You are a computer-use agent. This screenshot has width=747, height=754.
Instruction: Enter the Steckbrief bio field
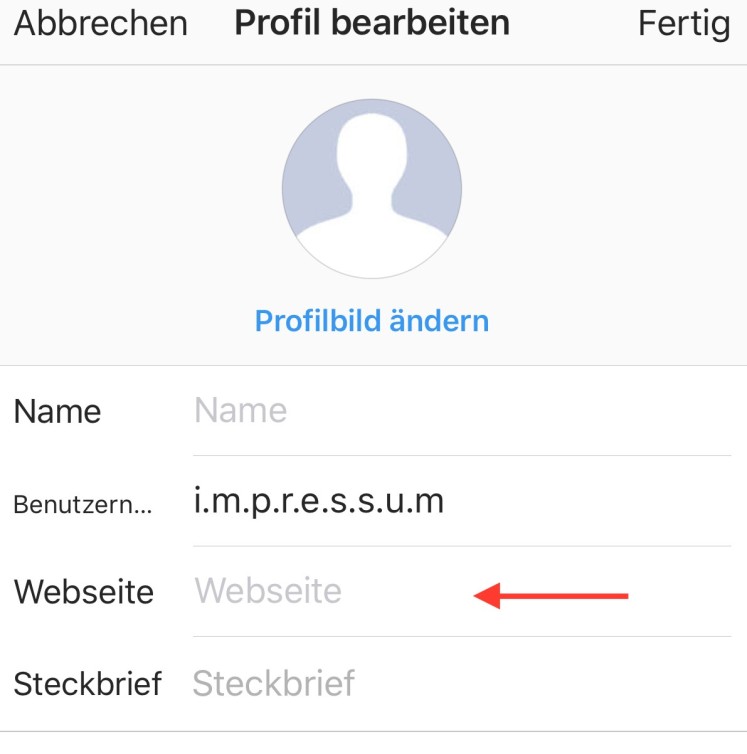(x=460, y=684)
